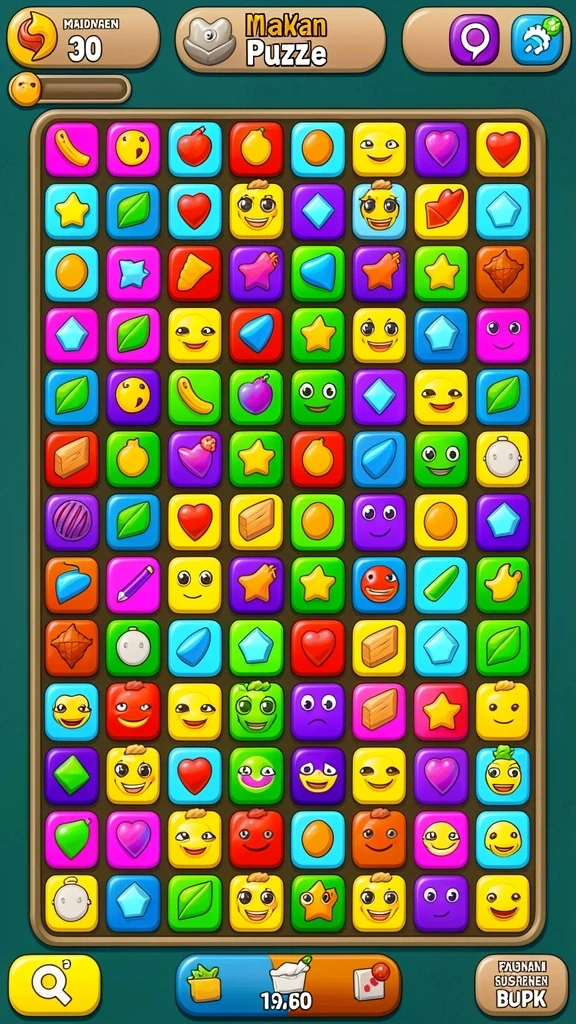The image size is (576, 1024).
Task: Tap the BUPK button
Action: tap(521, 984)
